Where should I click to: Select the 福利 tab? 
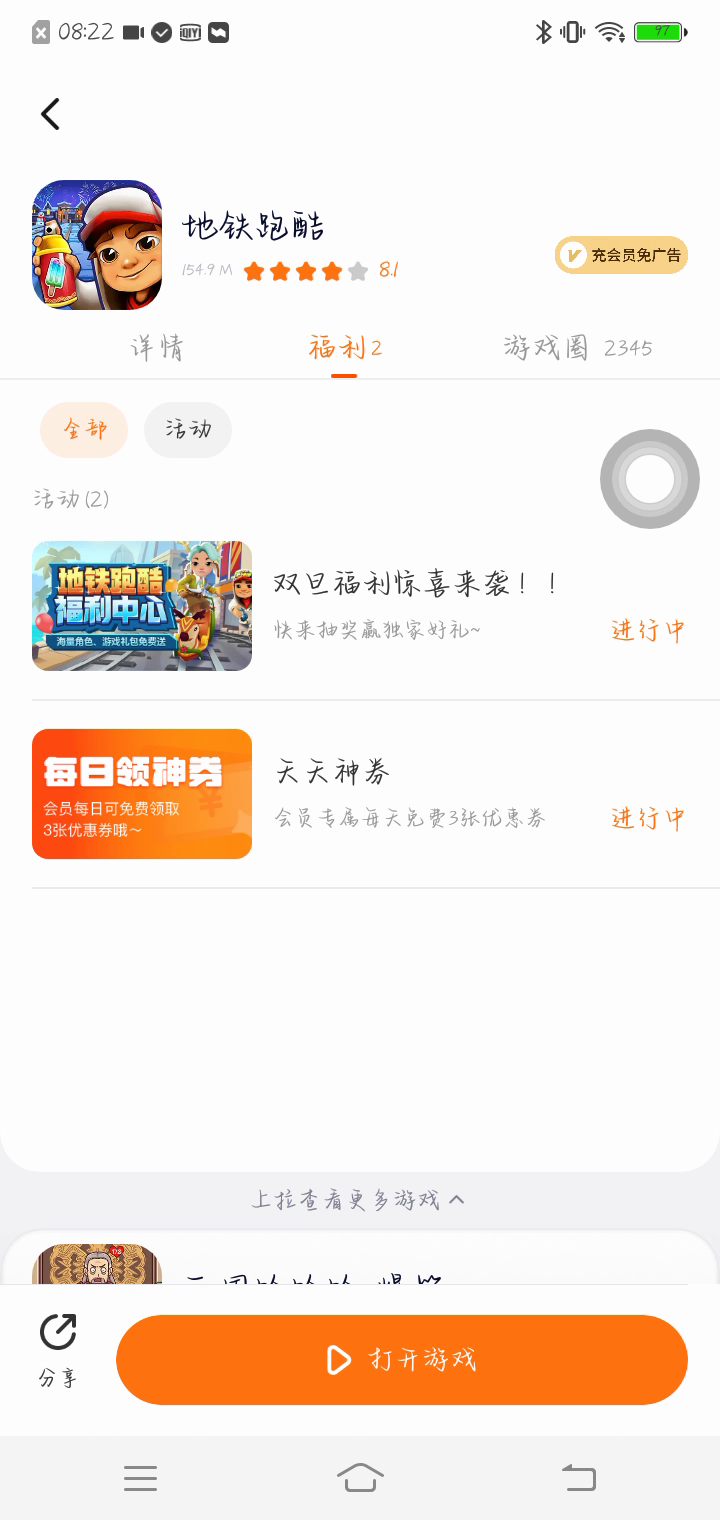[345, 348]
